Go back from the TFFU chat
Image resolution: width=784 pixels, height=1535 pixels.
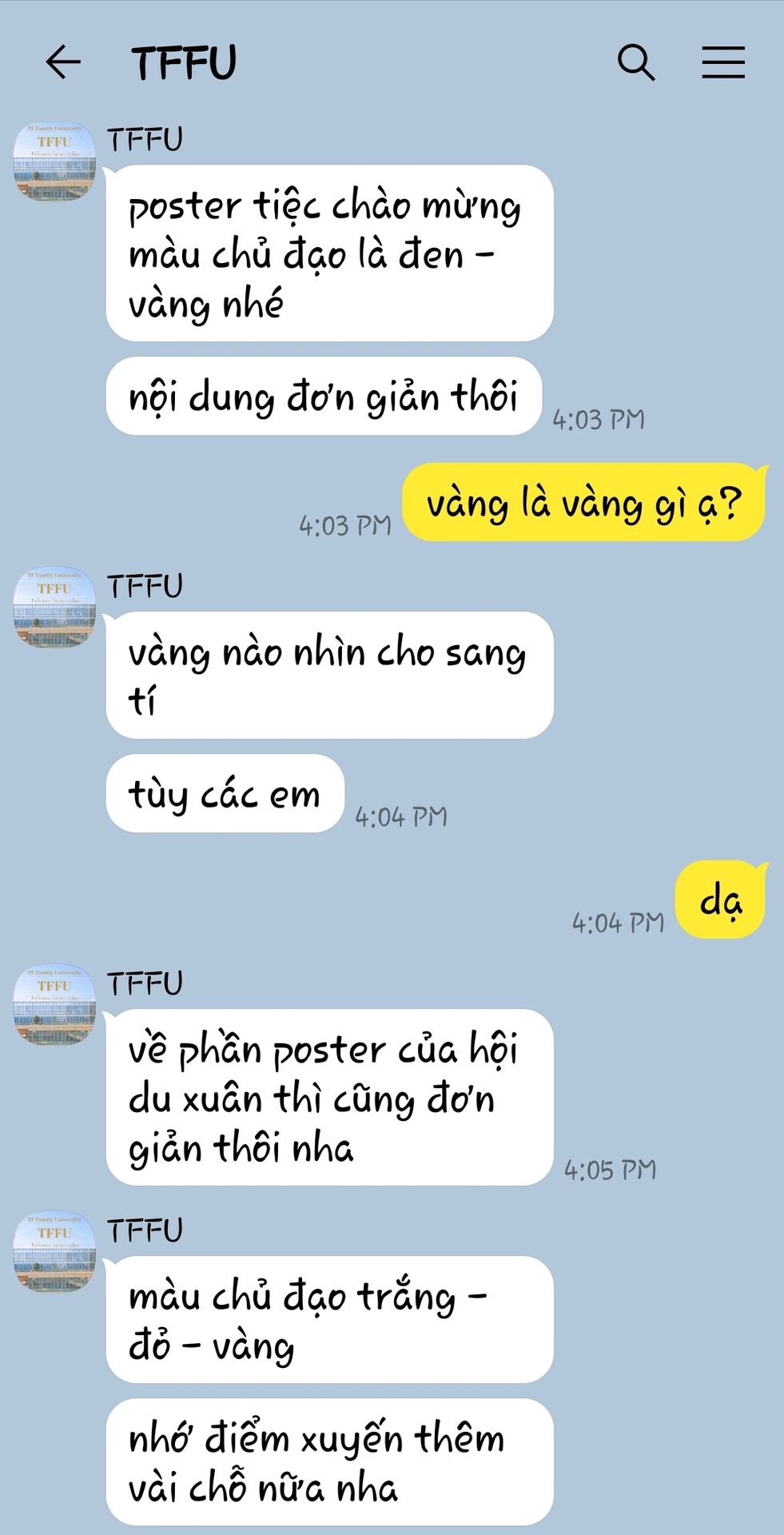click(63, 62)
